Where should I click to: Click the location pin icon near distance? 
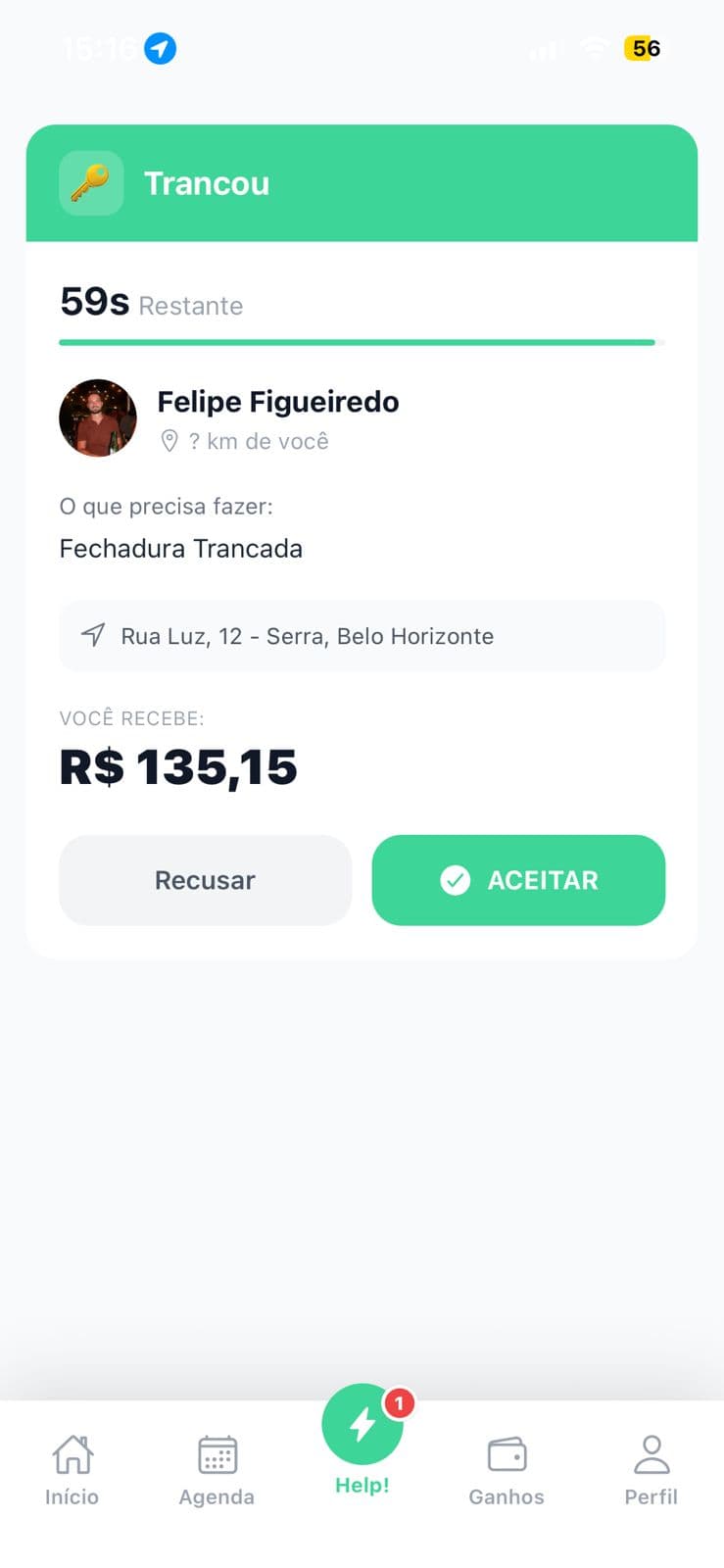pos(169,441)
